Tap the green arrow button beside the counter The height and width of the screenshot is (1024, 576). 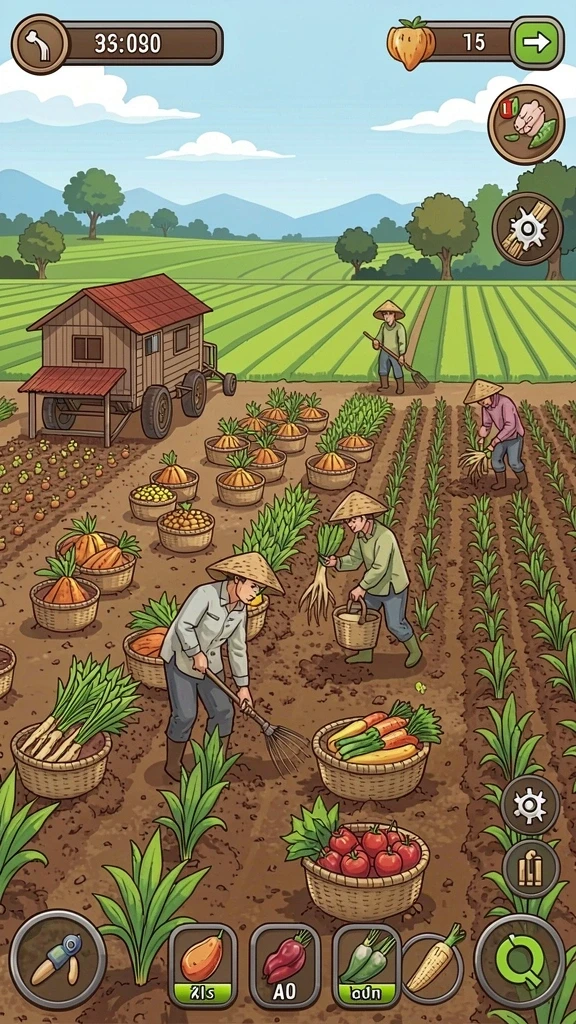point(536,43)
